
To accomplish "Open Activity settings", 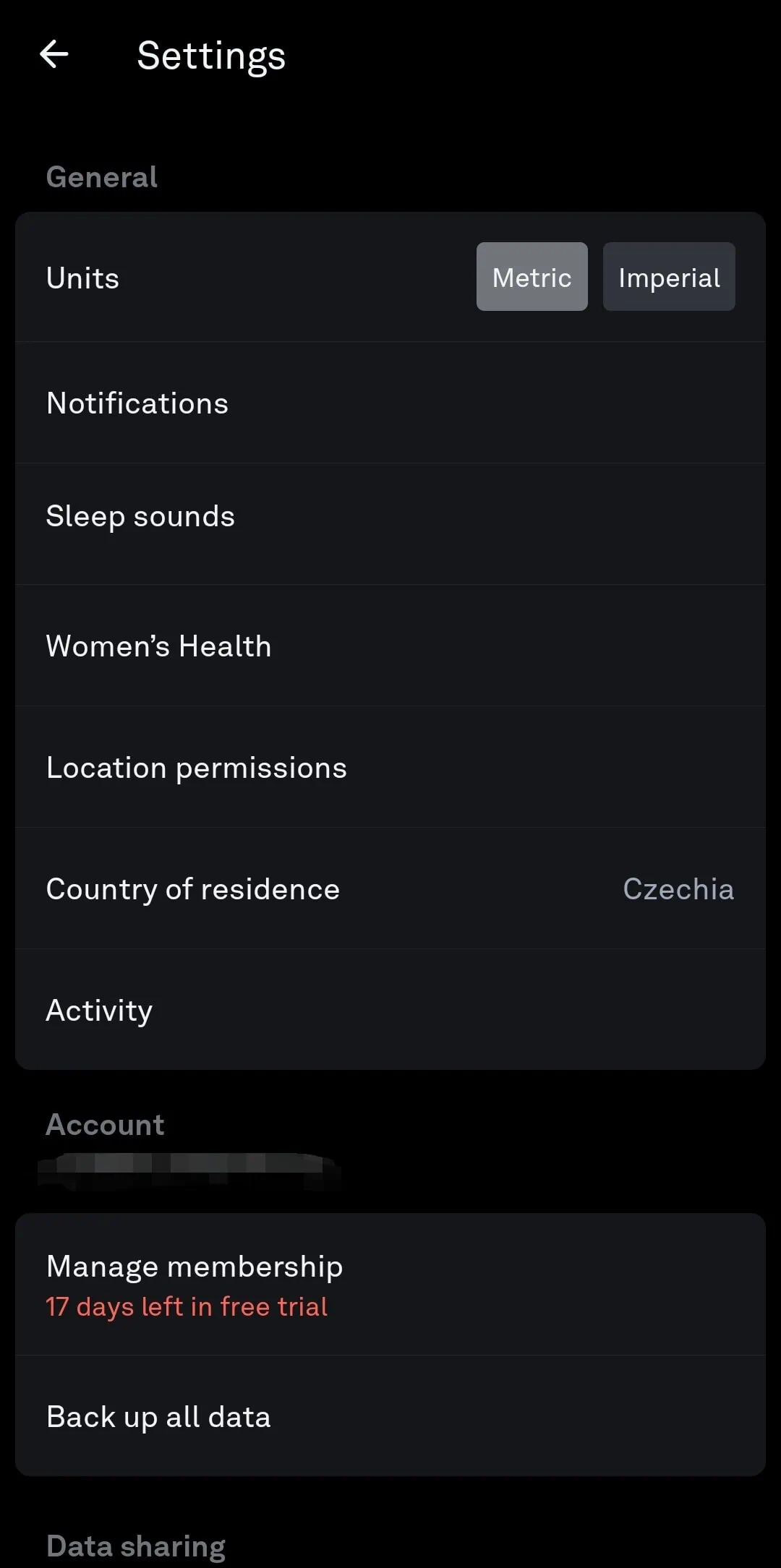I will [390, 1011].
